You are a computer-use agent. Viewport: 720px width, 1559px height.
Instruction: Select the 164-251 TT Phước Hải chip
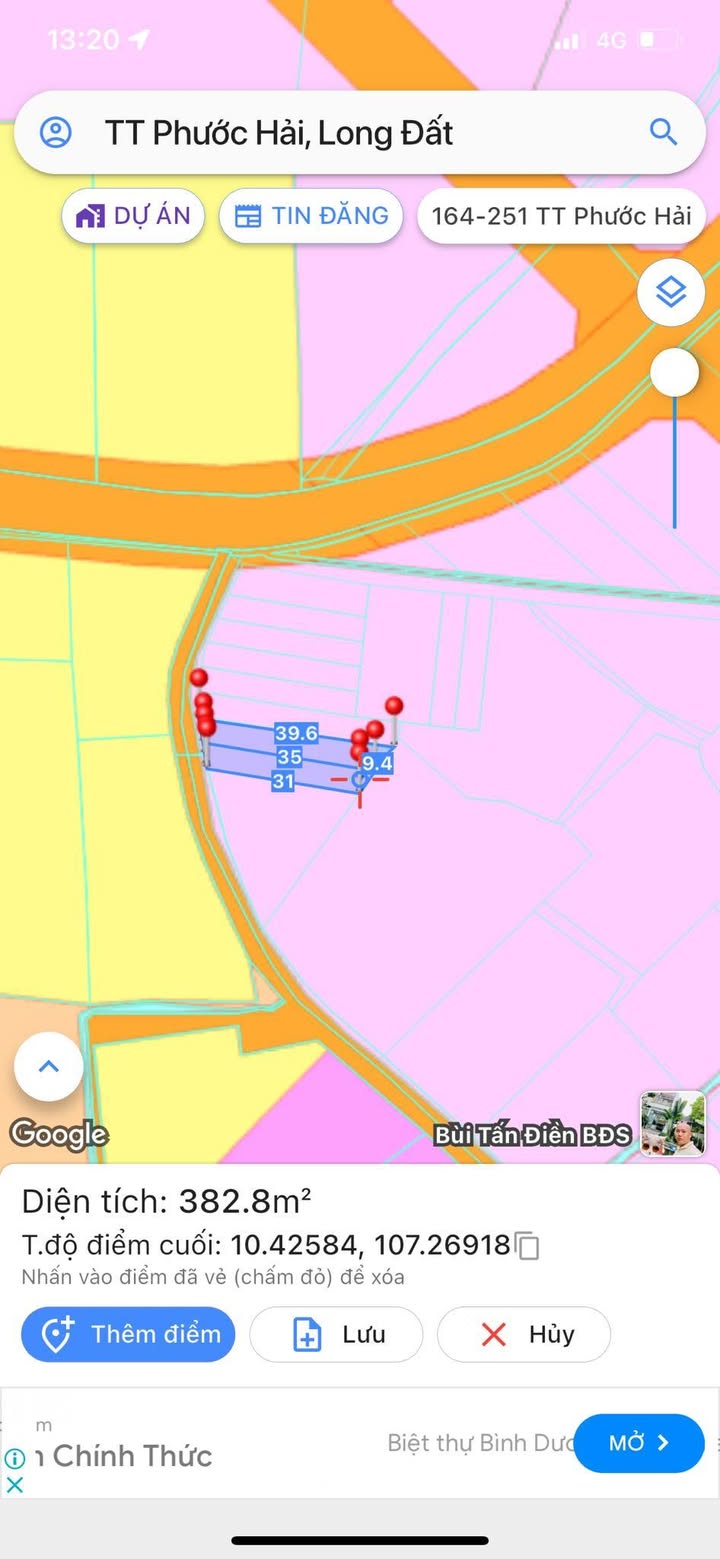click(561, 216)
